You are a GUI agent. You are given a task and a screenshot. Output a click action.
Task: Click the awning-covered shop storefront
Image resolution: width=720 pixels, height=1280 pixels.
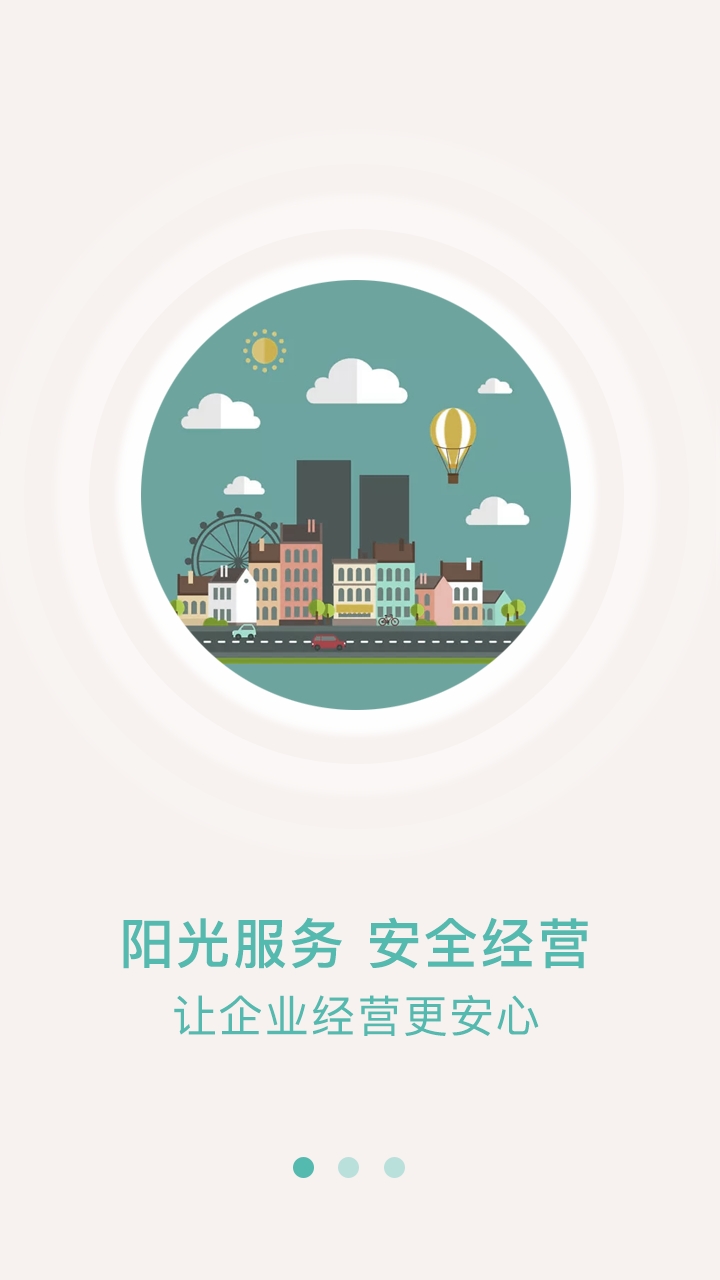tap(354, 606)
